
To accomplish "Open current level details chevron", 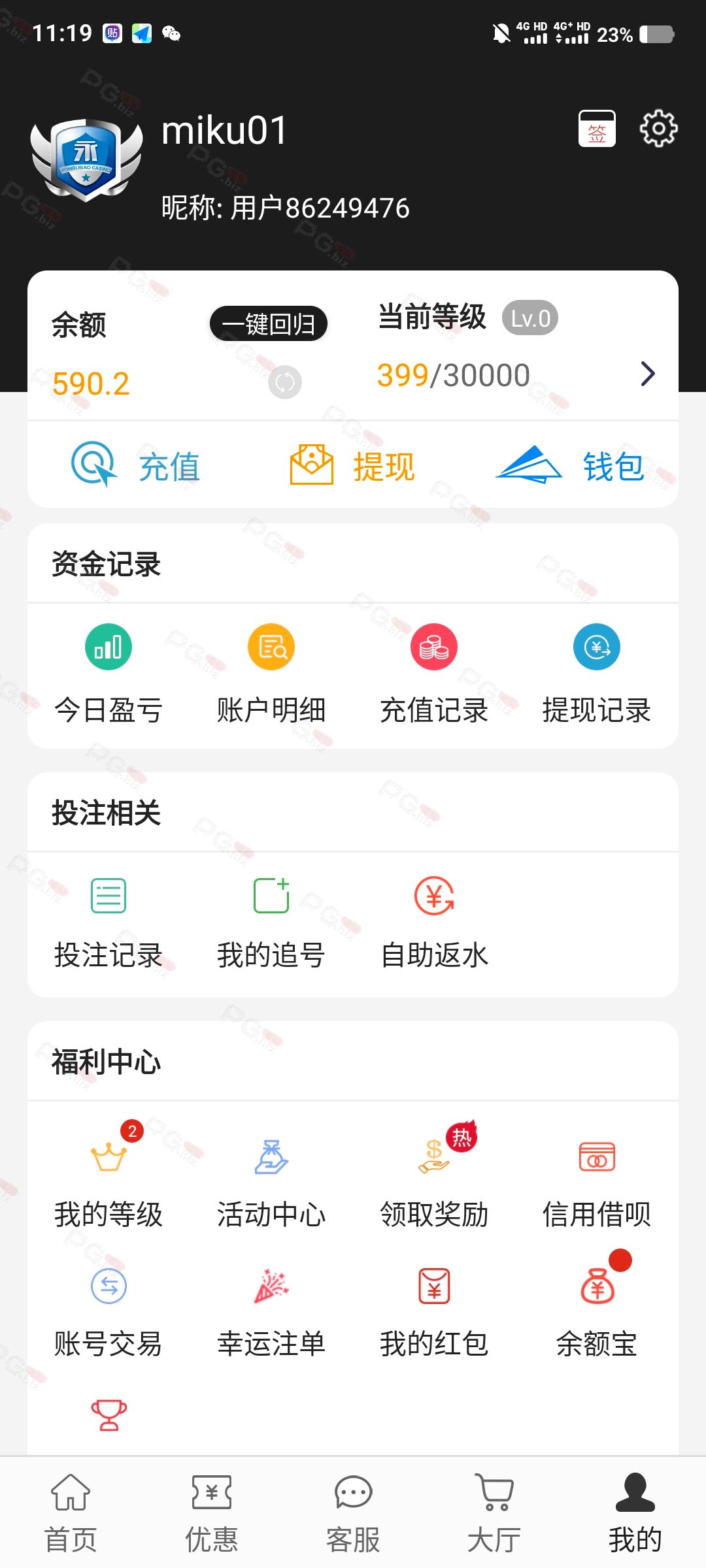I will 647,374.
